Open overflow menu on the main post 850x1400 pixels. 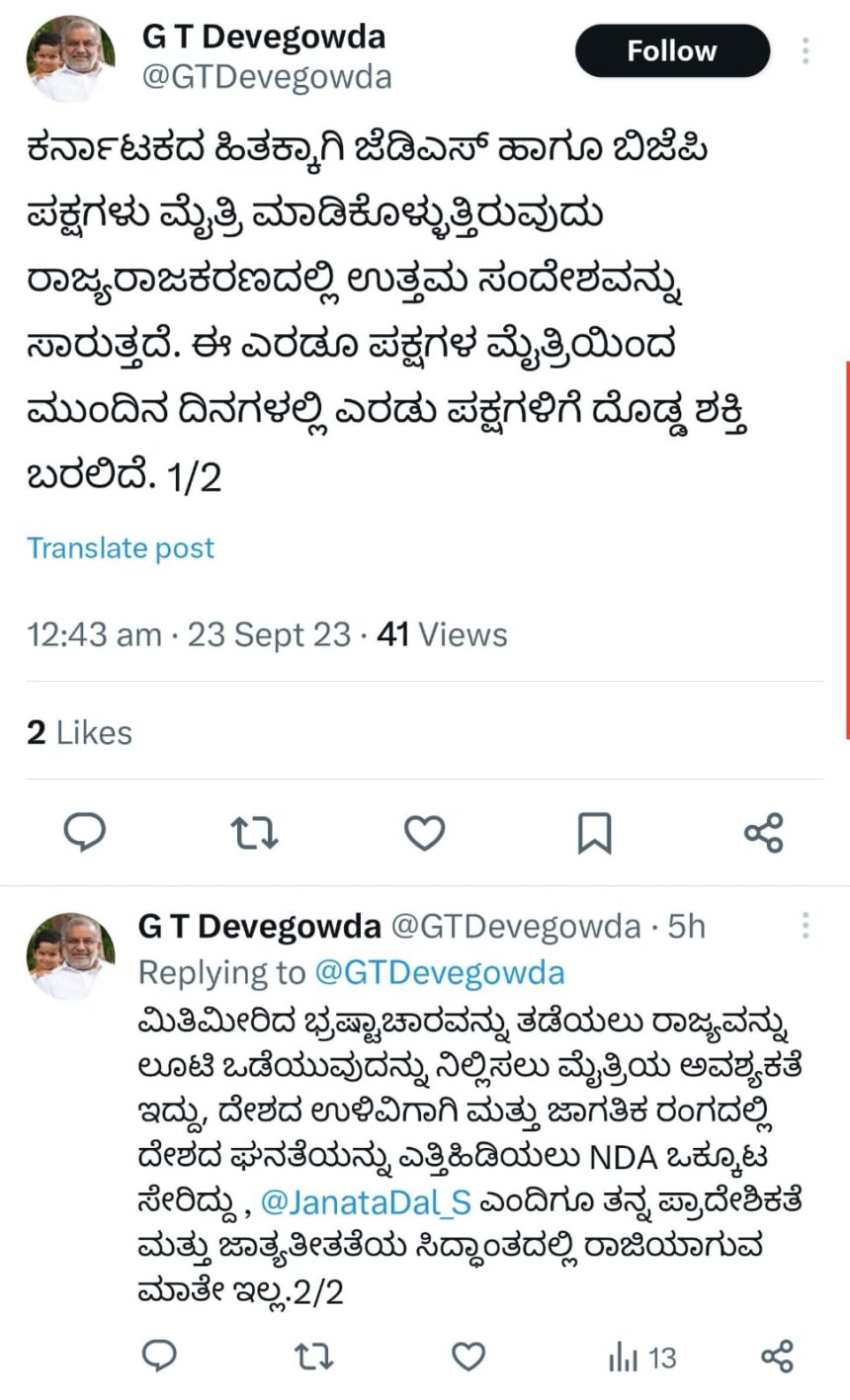click(806, 51)
